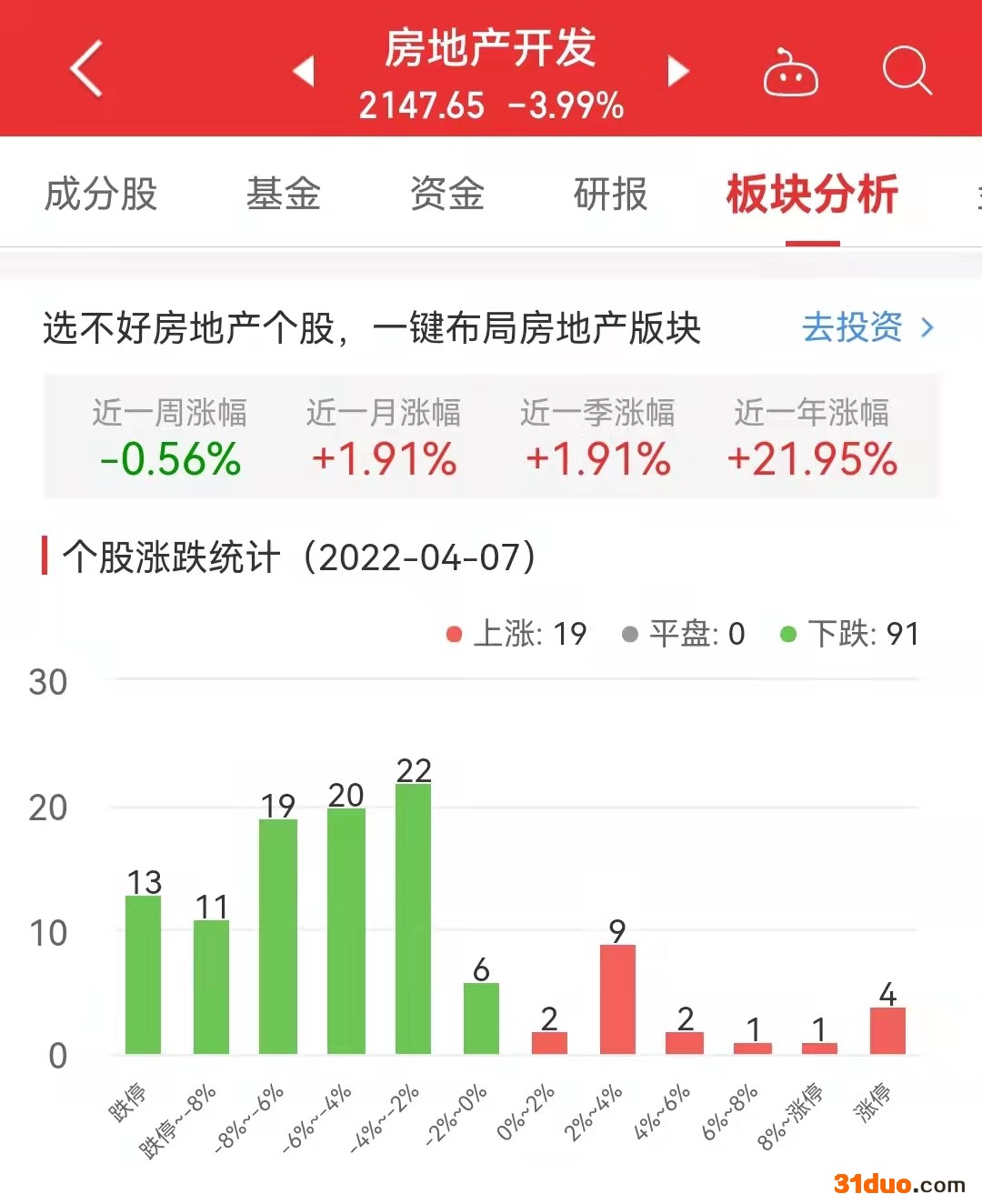Open the 资金 tab
Screen dimensions: 982x1204
446,194
